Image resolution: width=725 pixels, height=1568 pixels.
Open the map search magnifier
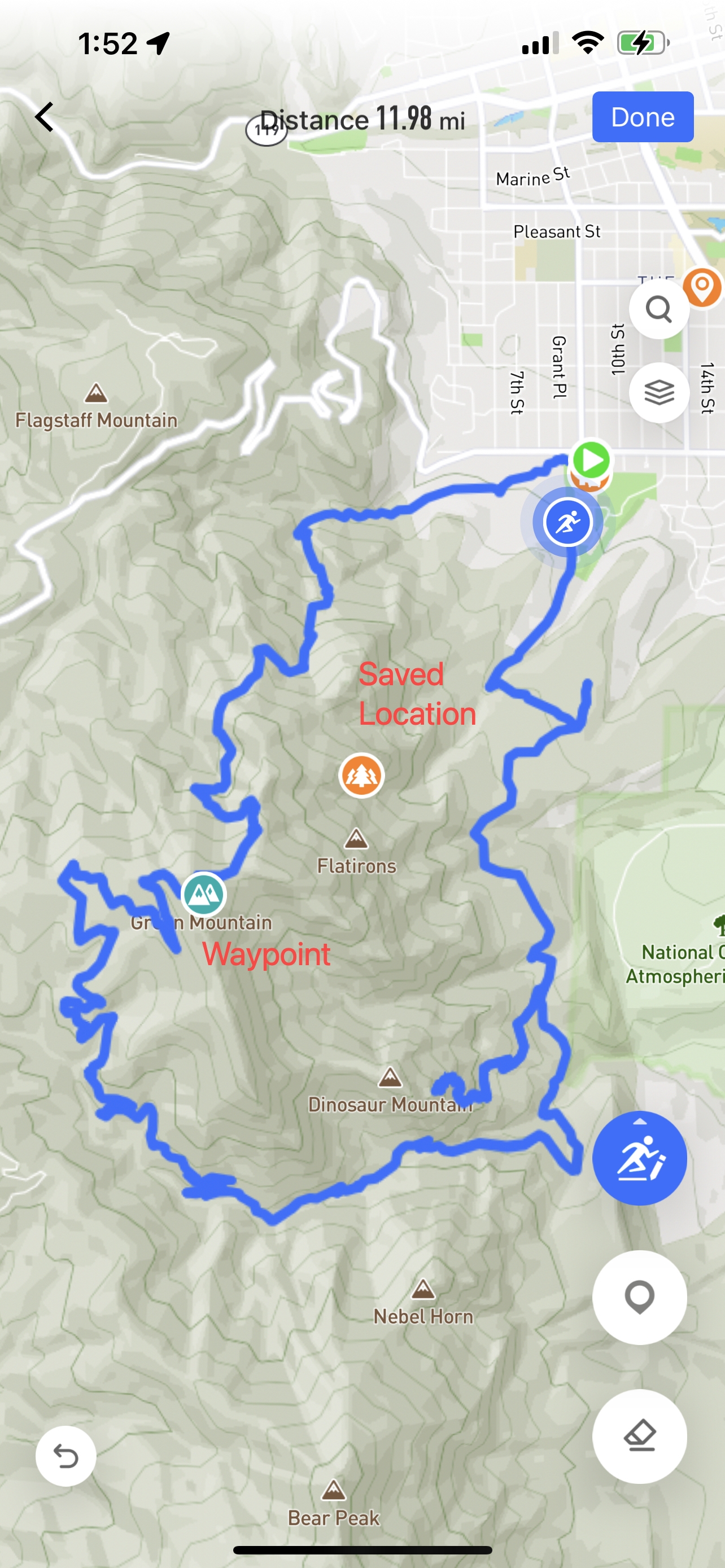(x=658, y=309)
